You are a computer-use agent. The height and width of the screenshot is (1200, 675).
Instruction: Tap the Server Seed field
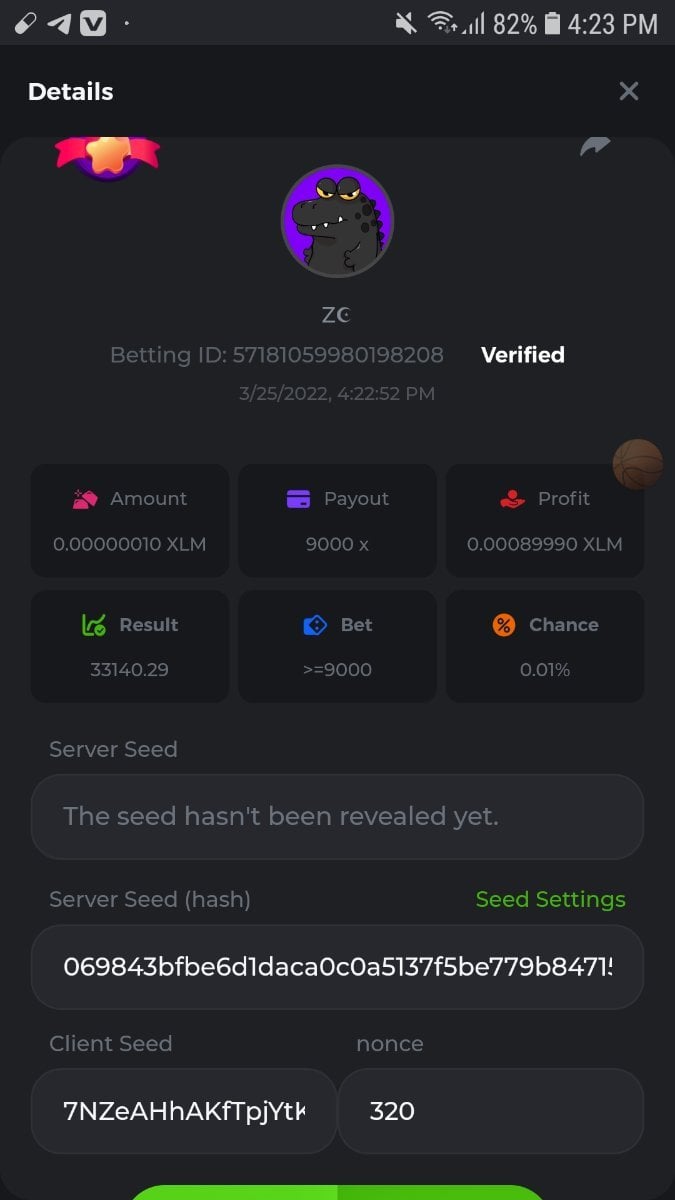[337, 816]
